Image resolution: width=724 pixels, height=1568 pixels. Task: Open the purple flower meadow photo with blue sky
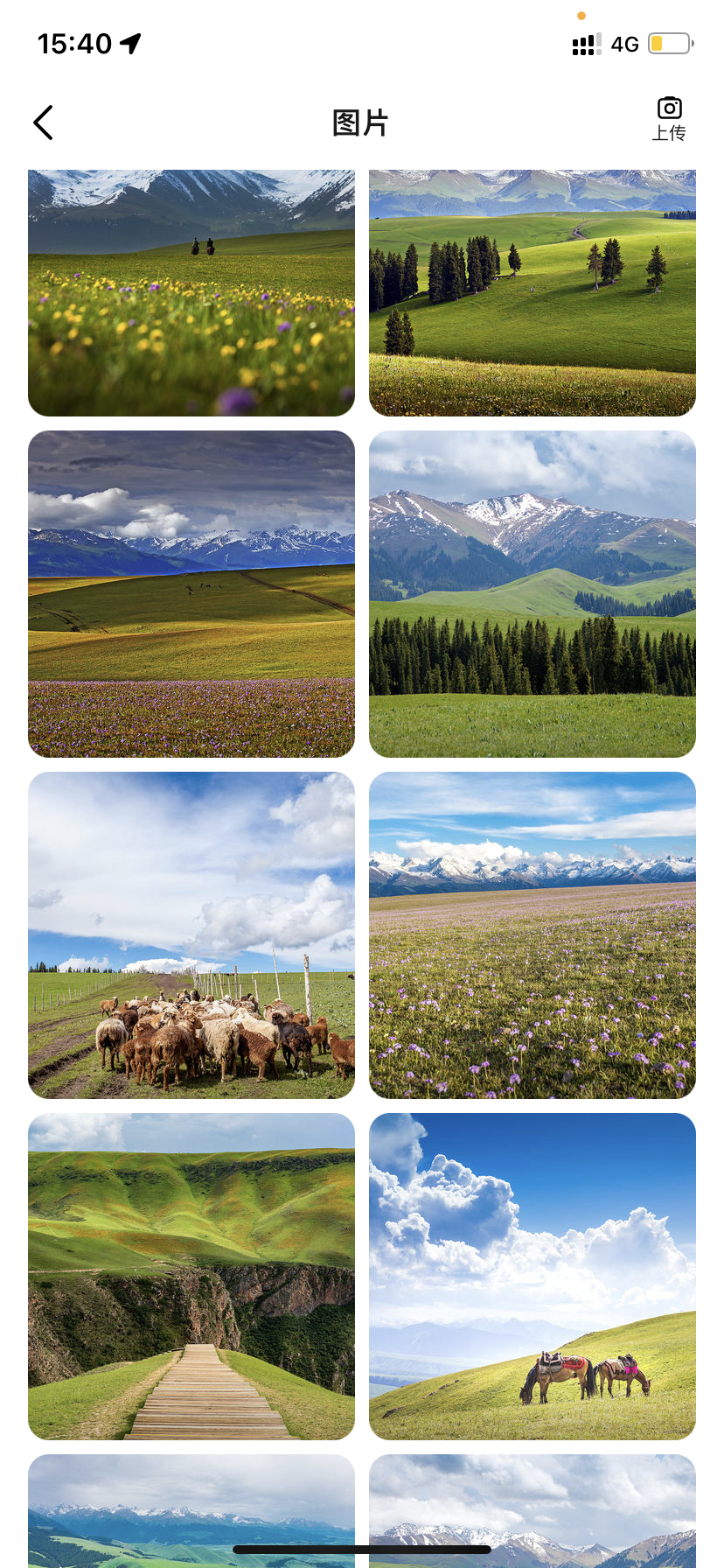coord(533,934)
